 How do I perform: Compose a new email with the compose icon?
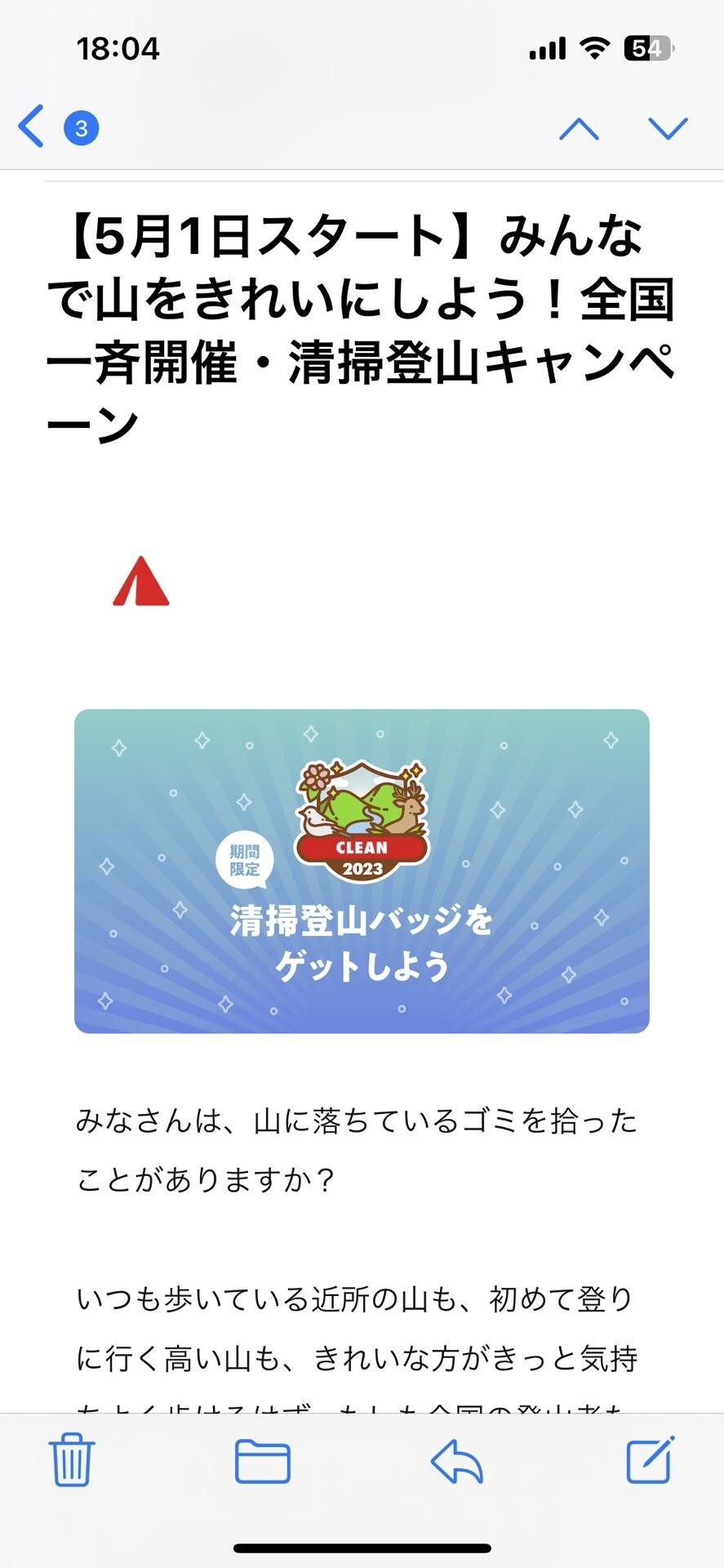click(x=649, y=1462)
